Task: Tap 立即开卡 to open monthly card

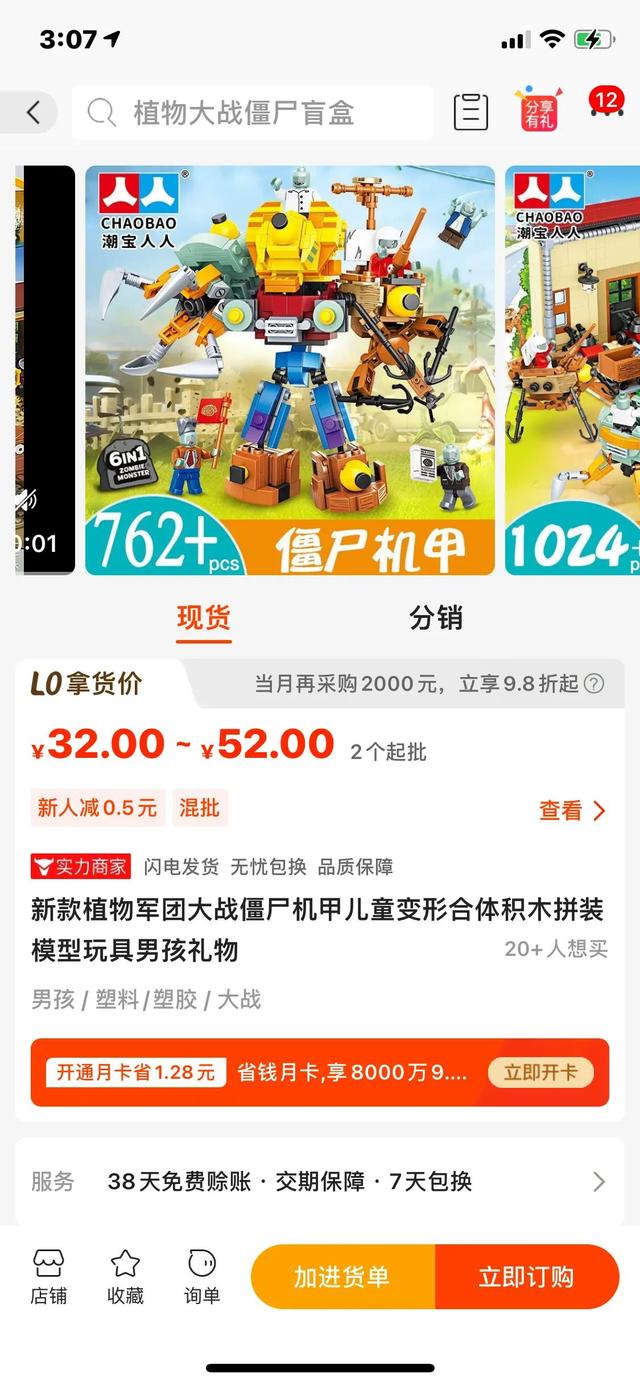Action: click(x=540, y=1073)
